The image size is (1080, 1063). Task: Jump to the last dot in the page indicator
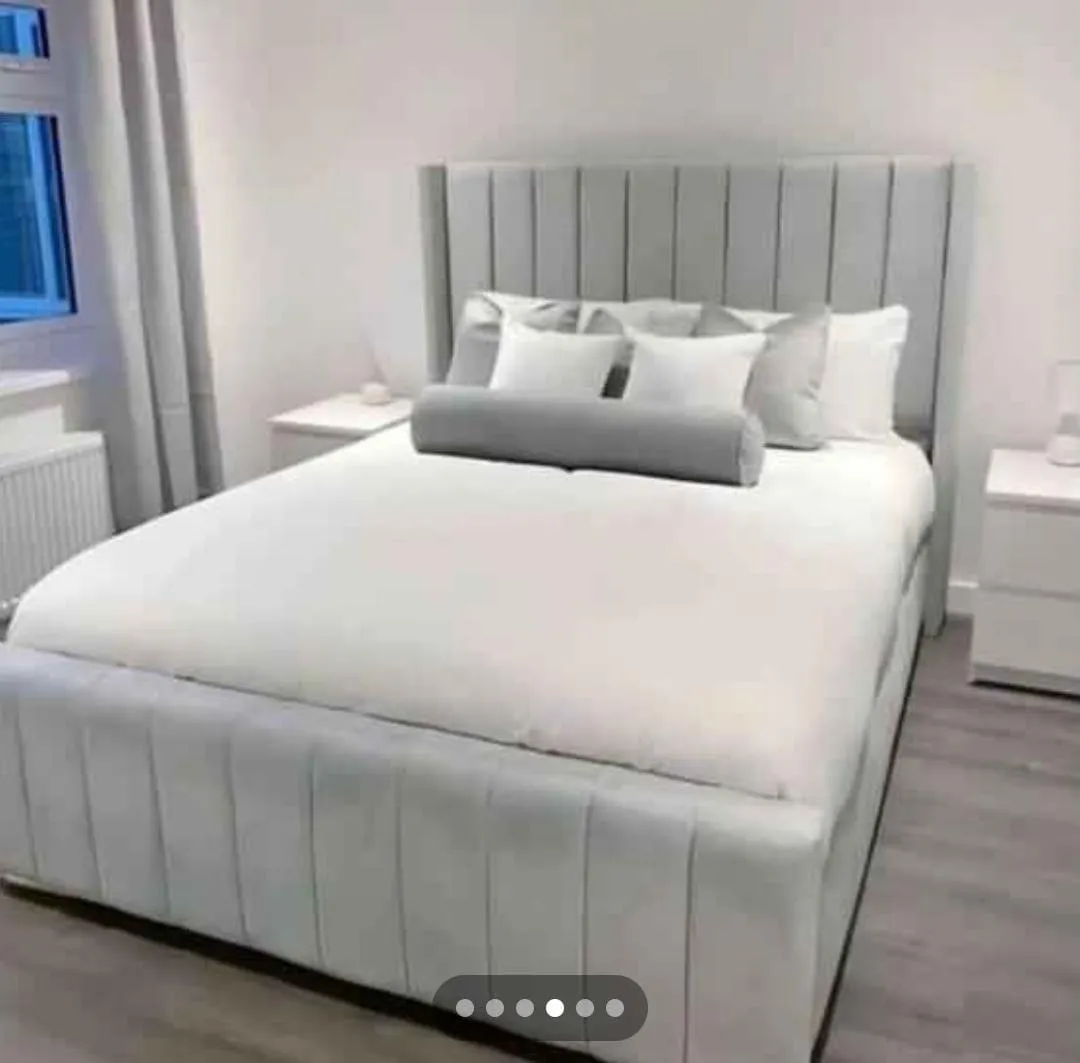tap(615, 1008)
